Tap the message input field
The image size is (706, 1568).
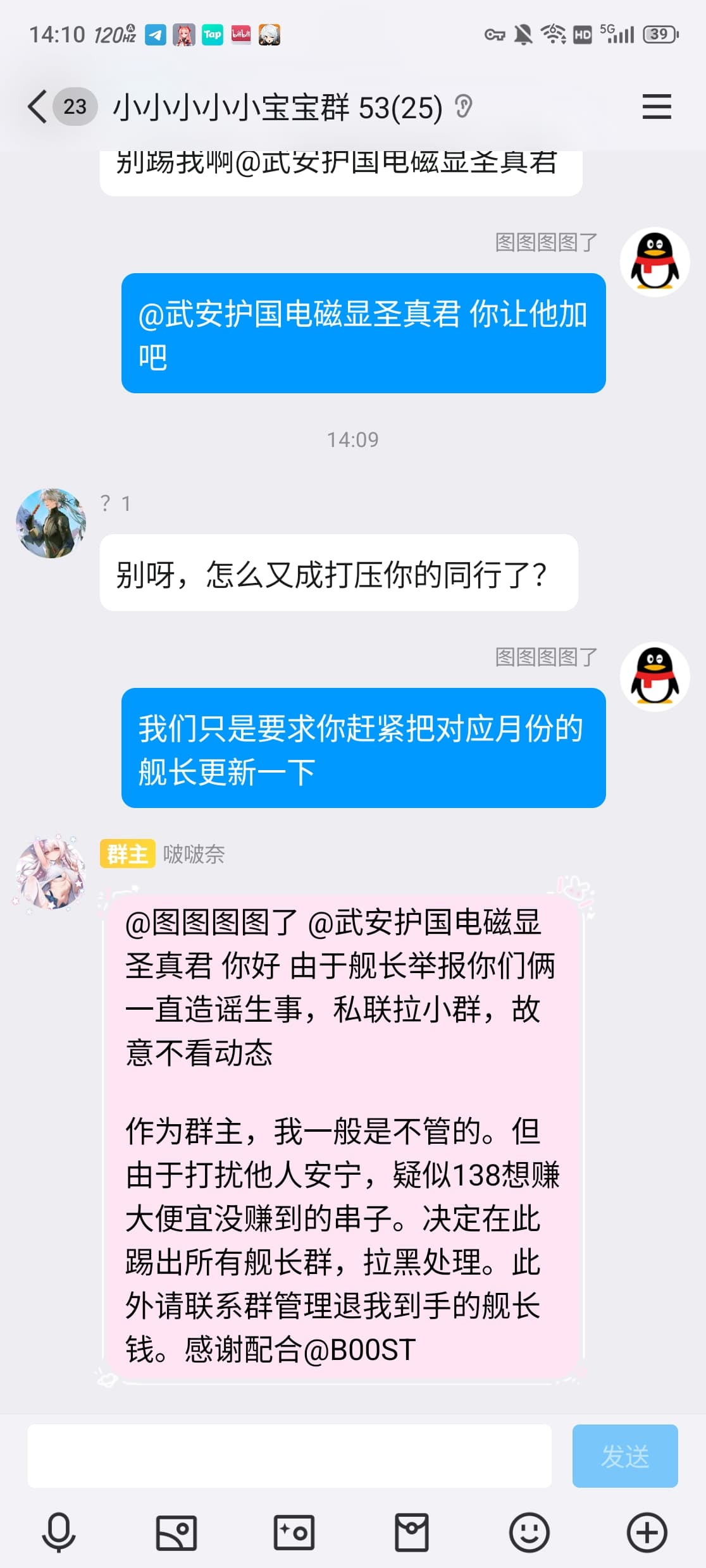click(x=289, y=1455)
